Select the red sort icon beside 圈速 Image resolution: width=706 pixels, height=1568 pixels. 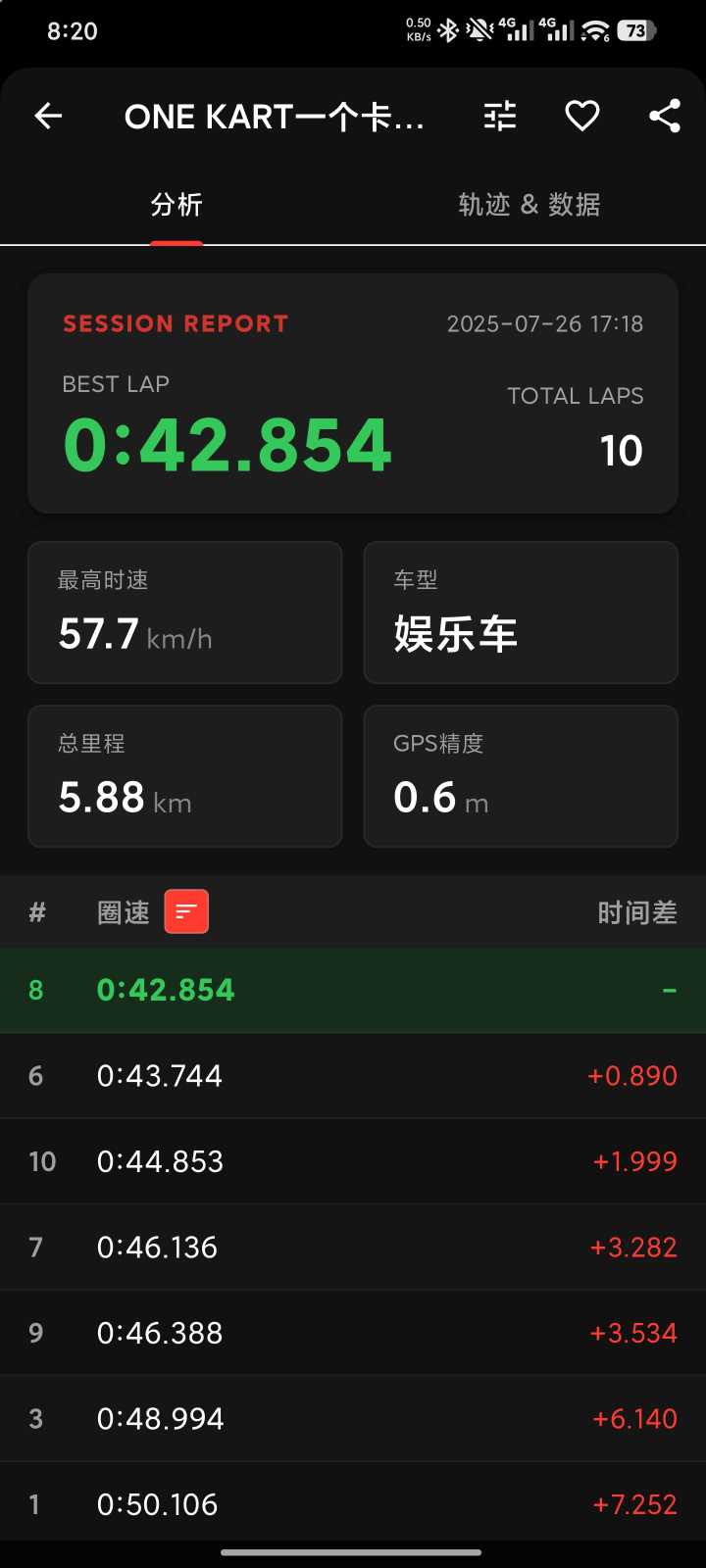(186, 911)
